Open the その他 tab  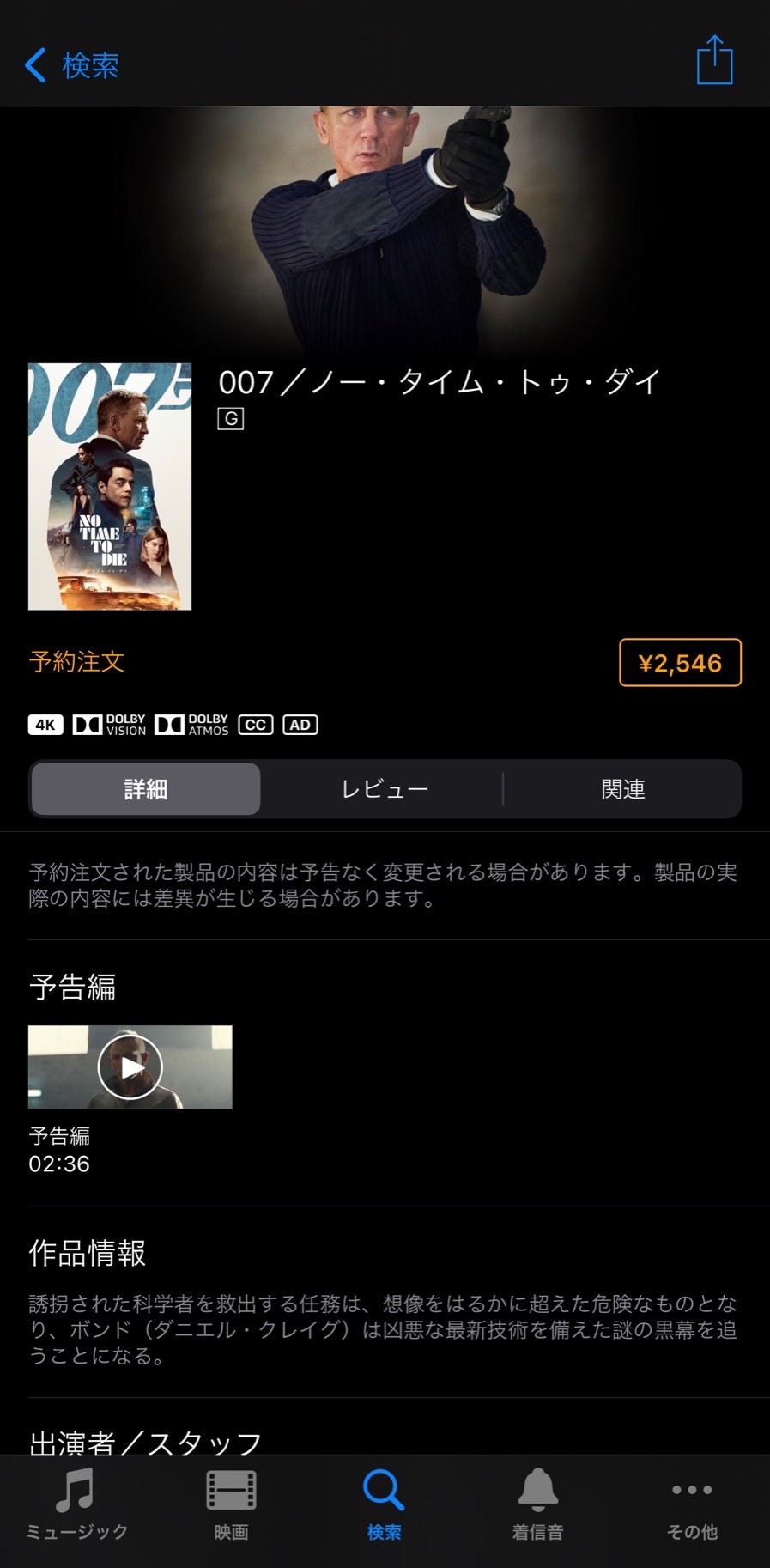(x=692, y=1504)
